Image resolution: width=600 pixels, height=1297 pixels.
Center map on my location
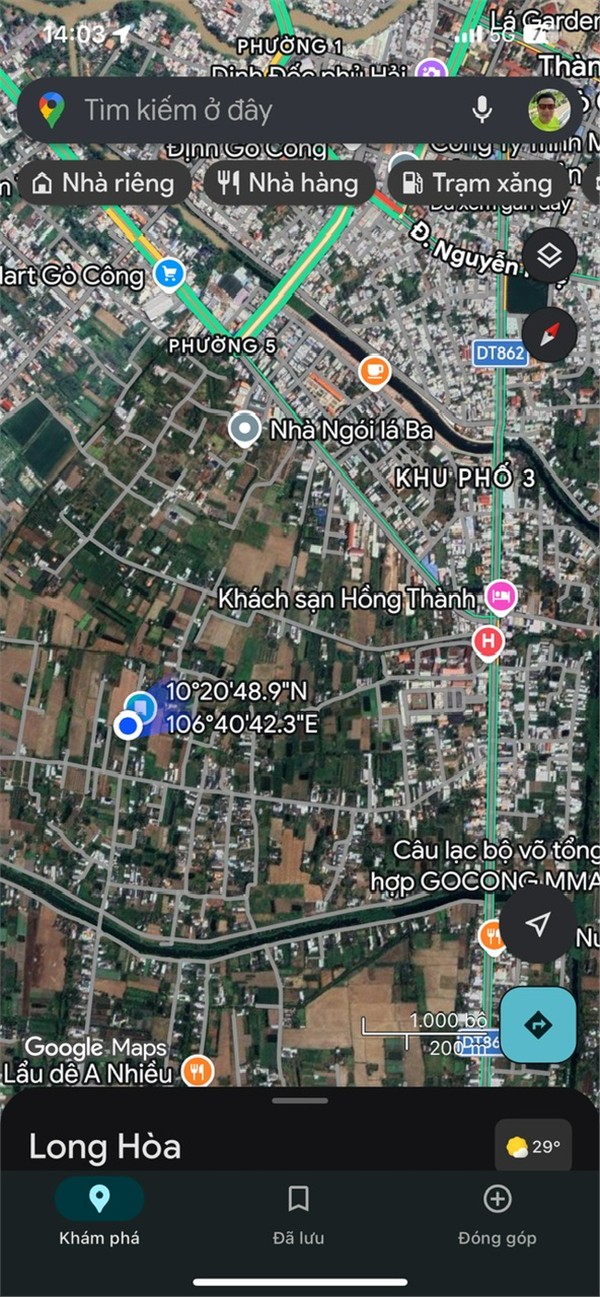coord(538,925)
